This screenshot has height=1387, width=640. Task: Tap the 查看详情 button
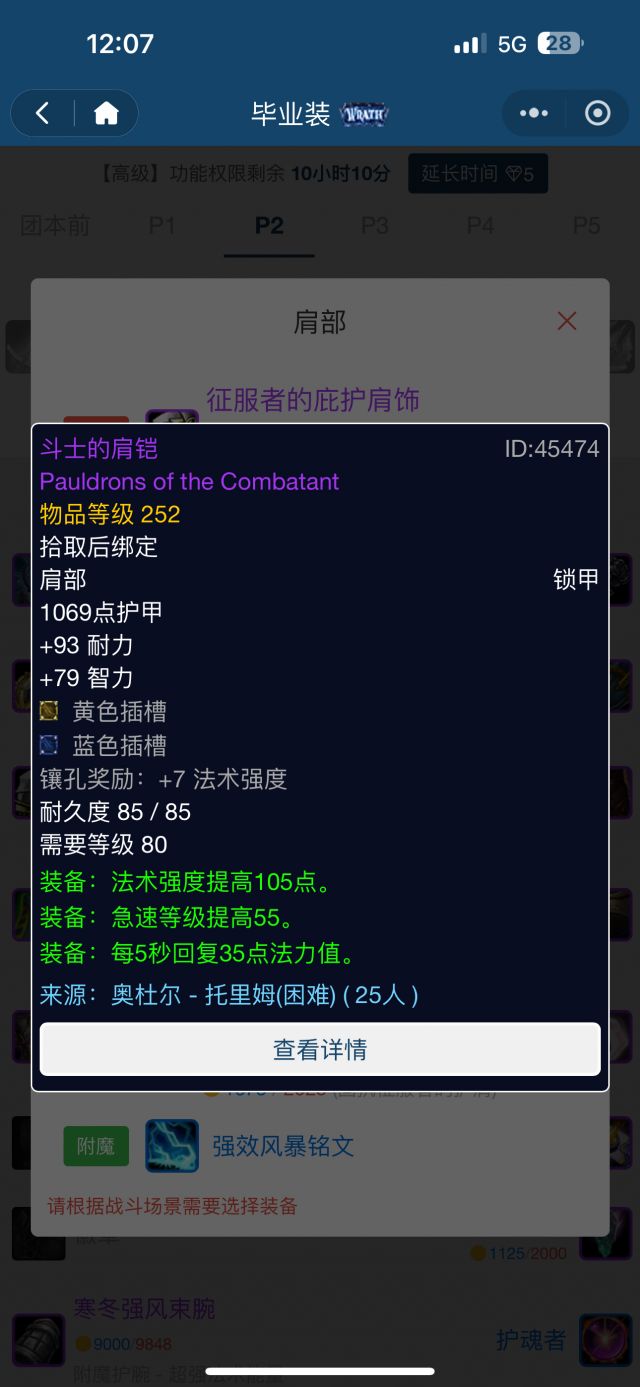[x=320, y=1050]
